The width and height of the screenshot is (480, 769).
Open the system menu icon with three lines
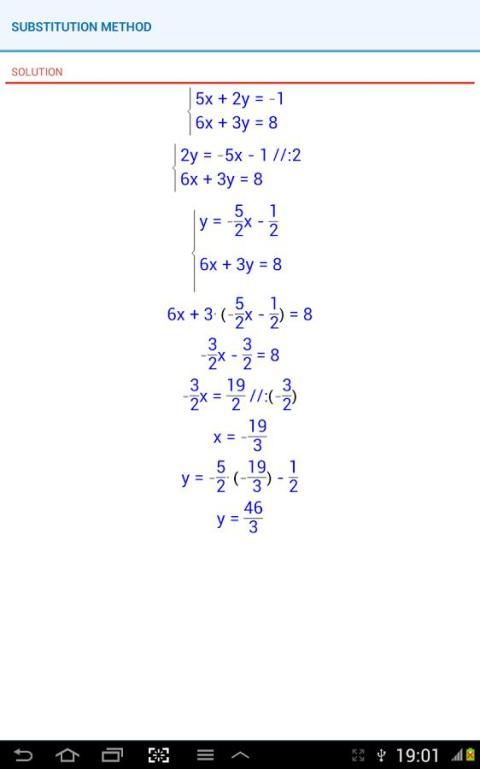click(205, 755)
